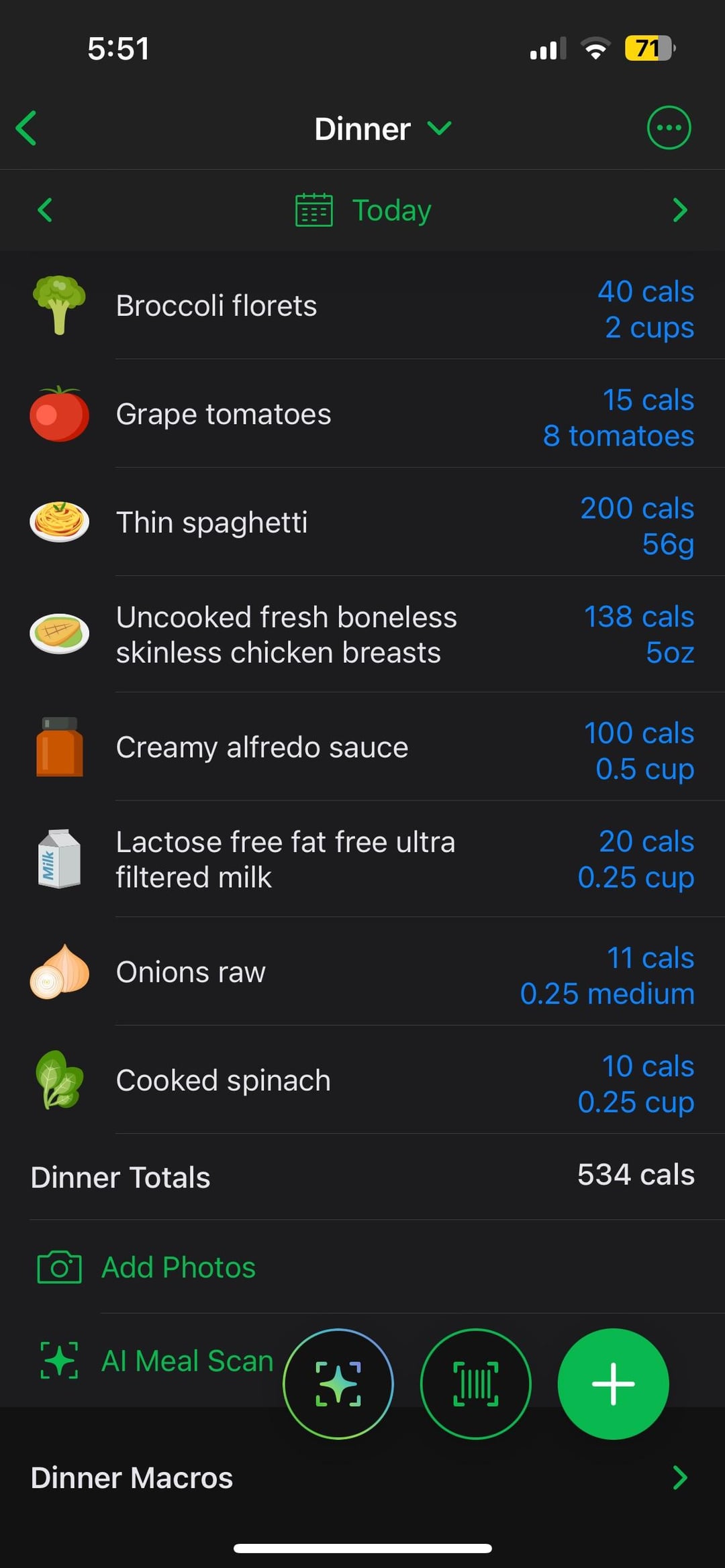
Task: Go to the next day
Action: pos(680,210)
